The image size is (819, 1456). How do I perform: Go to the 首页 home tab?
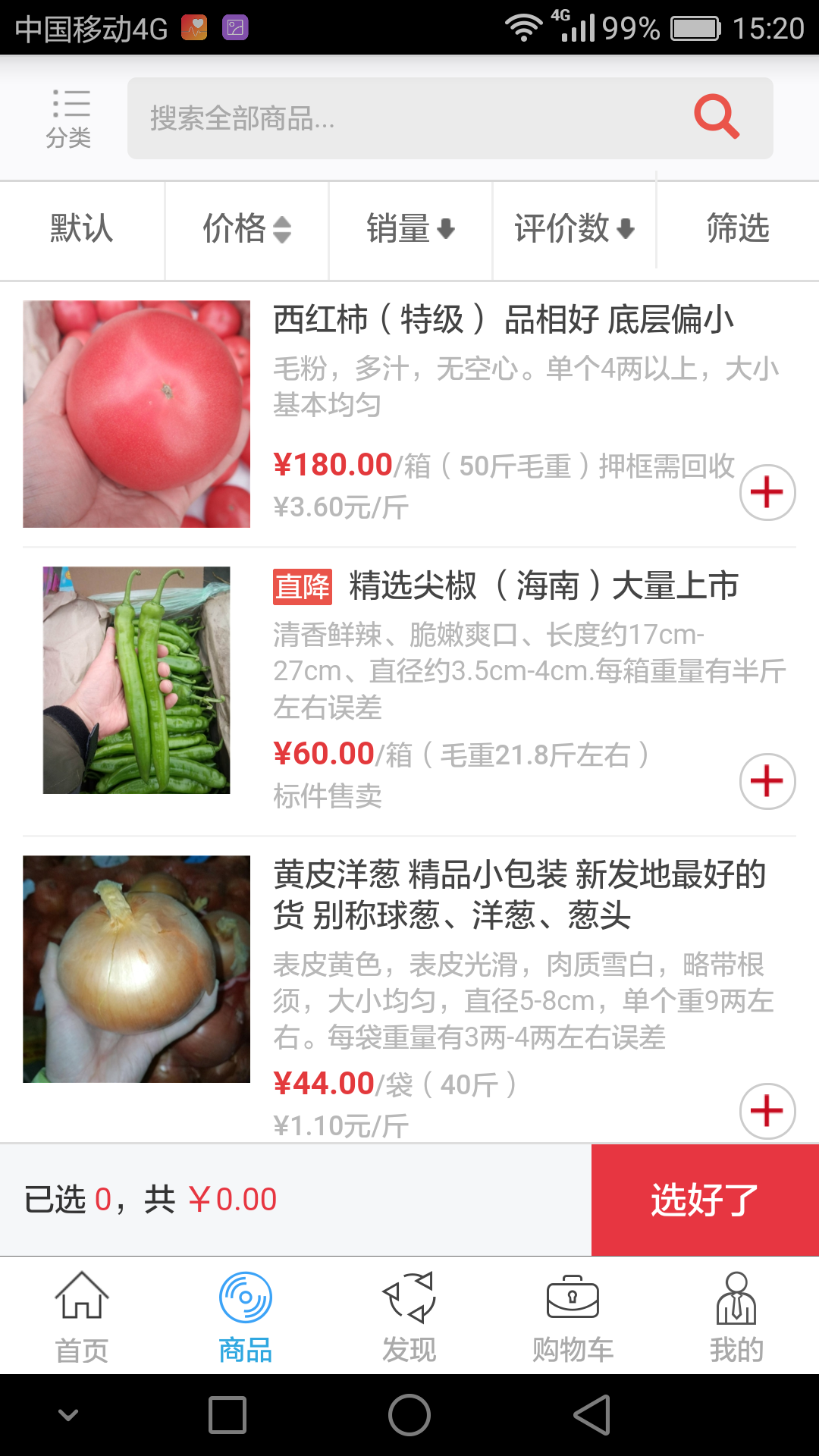(x=82, y=1316)
